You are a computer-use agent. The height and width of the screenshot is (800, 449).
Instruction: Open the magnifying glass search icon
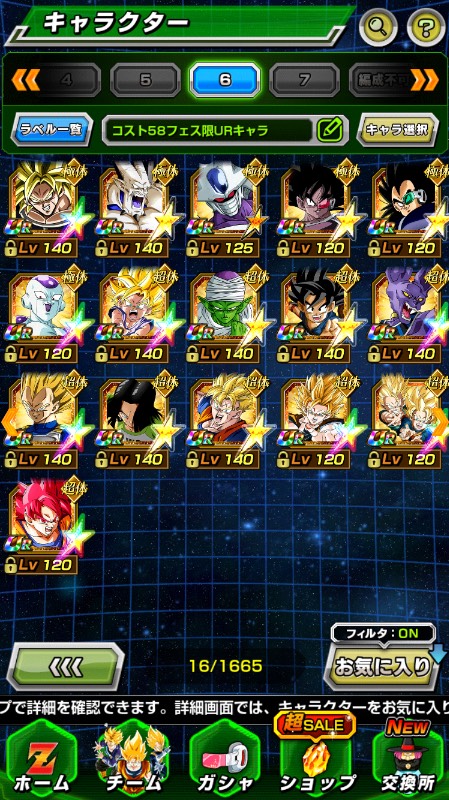(x=378, y=27)
